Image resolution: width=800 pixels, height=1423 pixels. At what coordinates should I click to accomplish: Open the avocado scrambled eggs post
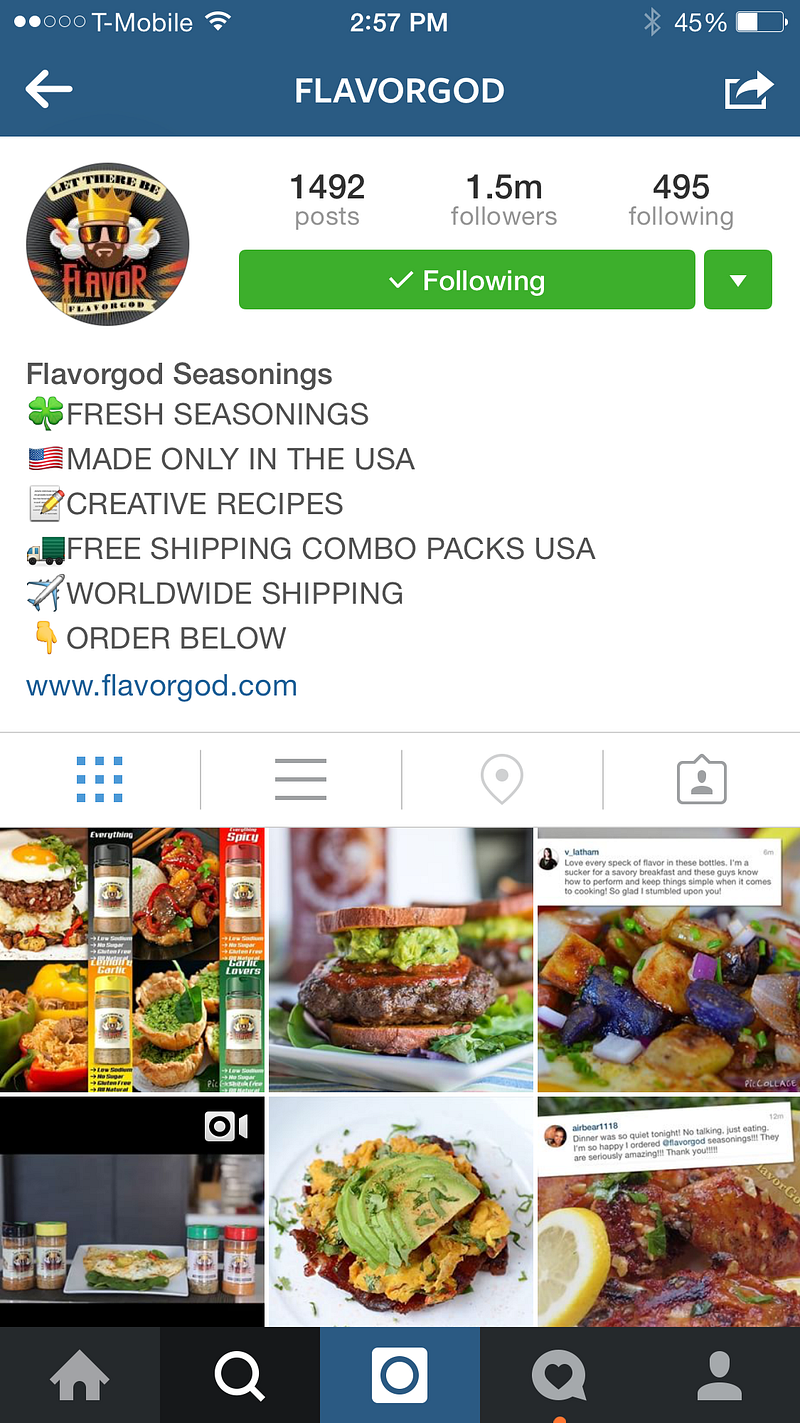coord(400,1211)
